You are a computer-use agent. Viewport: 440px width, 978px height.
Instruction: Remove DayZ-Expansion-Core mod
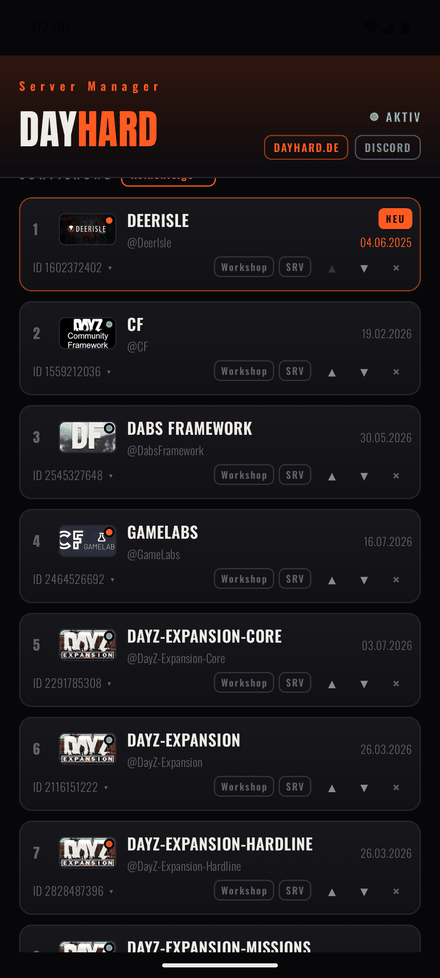click(396, 684)
